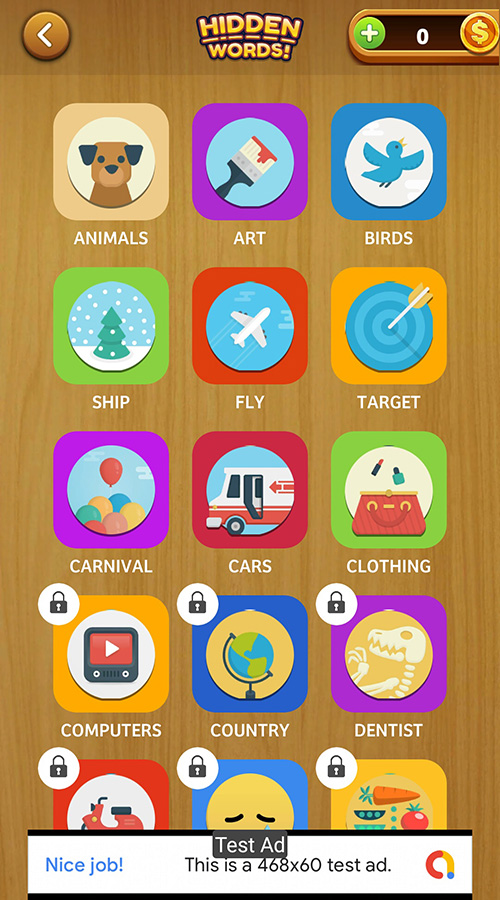The image size is (500, 900).
Task: Open the Animals category
Action: click(x=111, y=162)
